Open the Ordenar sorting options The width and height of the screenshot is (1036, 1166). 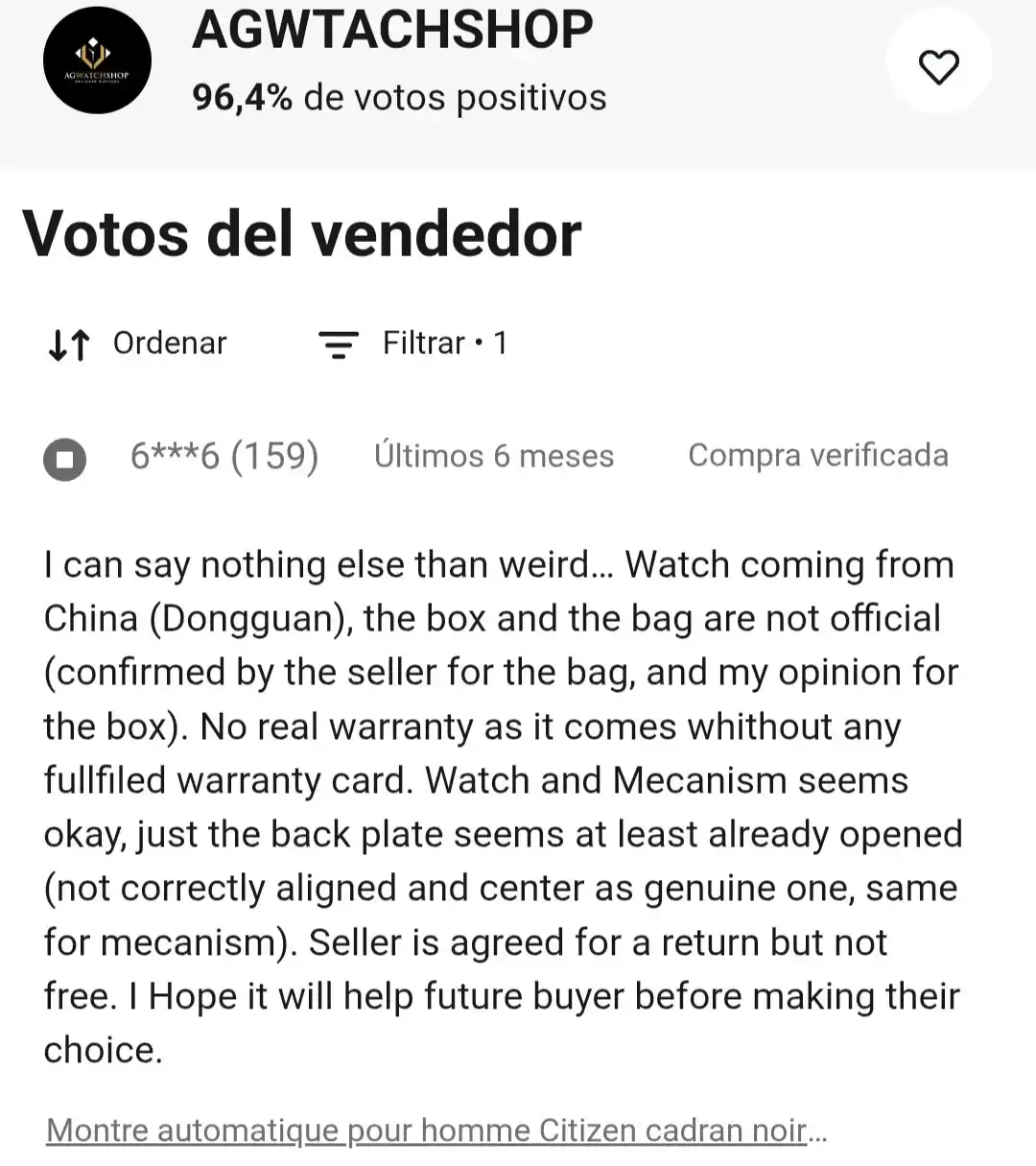tap(138, 344)
